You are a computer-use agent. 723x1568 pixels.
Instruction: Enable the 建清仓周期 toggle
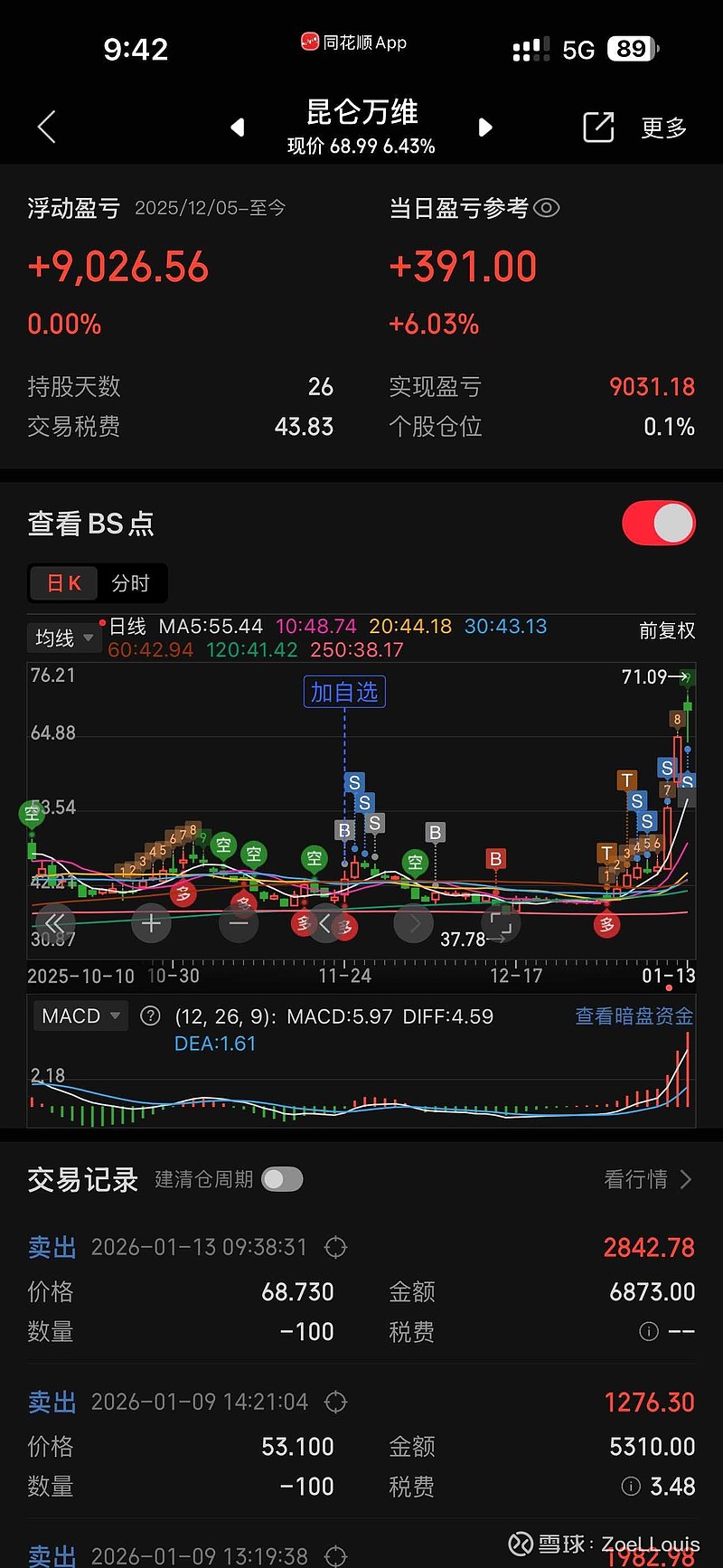tap(281, 1179)
